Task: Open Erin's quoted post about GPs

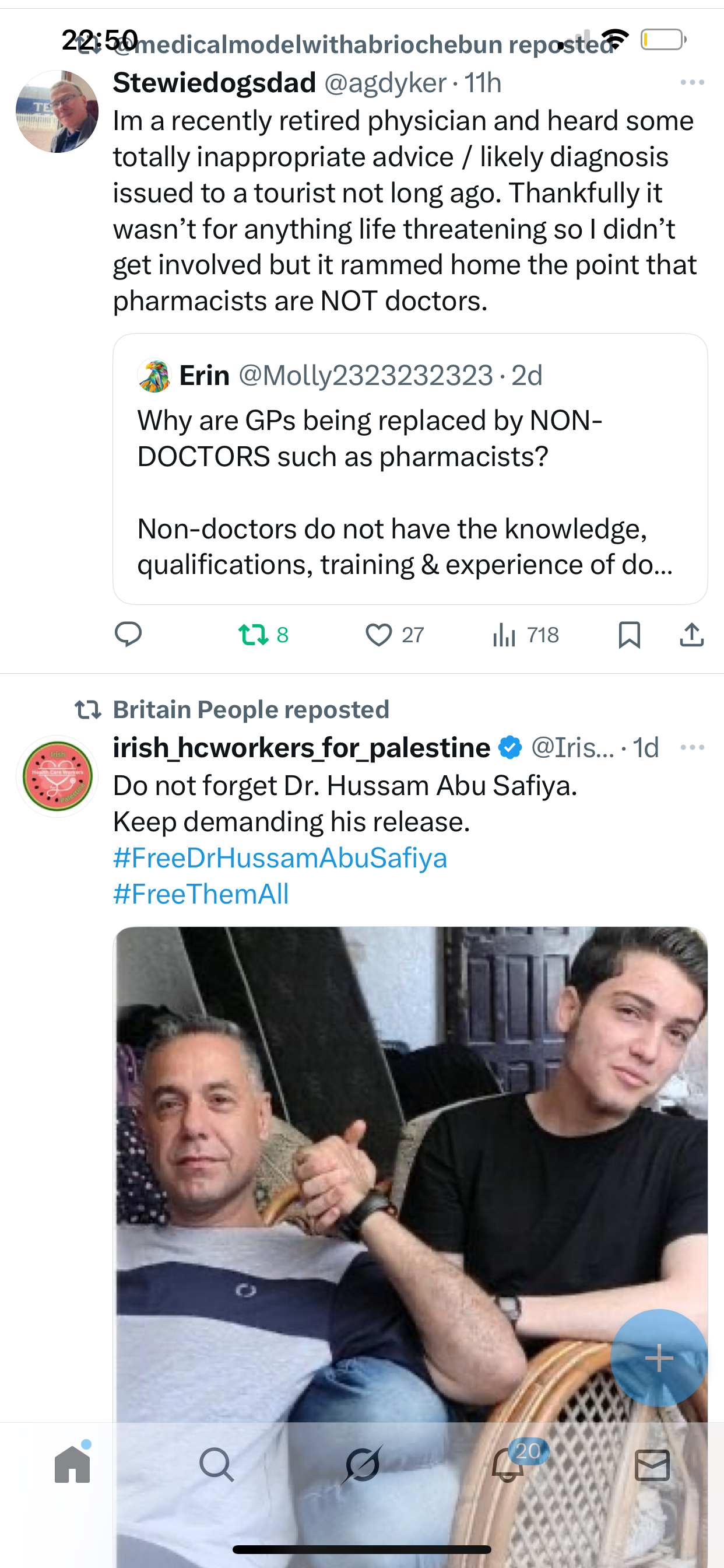Action: coord(409,468)
